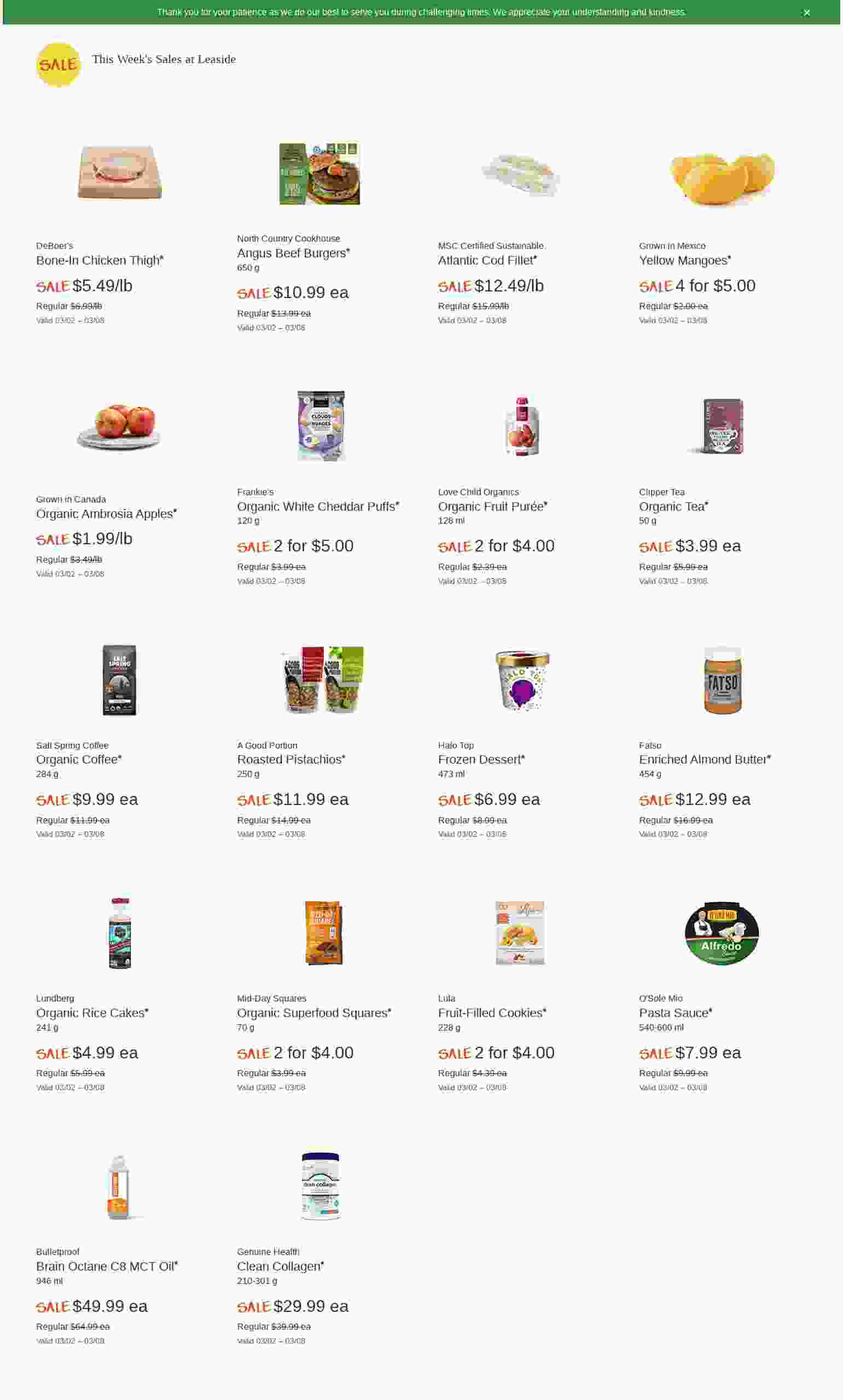View the Atlantic Cod Fillet item
This screenshot has width=843, height=1400.
click(487, 260)
